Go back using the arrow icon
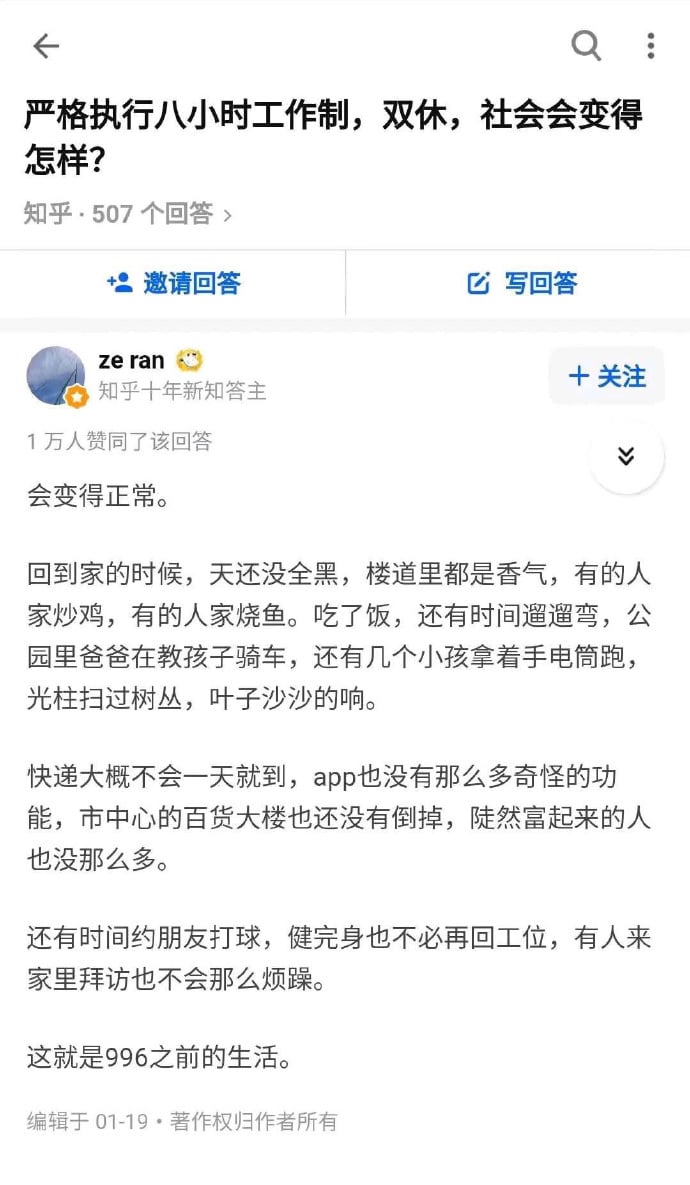 [46, 46]
